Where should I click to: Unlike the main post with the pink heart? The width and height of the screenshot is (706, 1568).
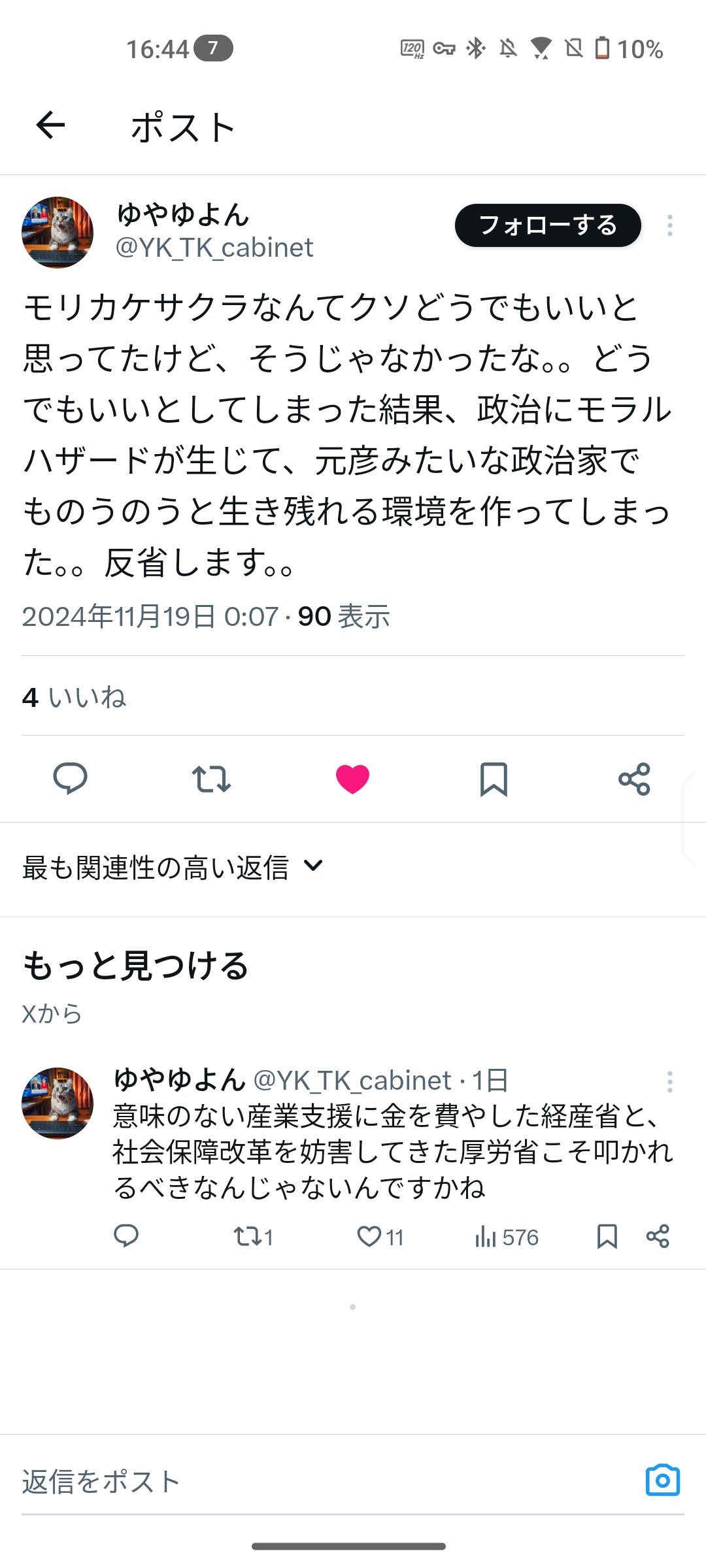point(352,779)
